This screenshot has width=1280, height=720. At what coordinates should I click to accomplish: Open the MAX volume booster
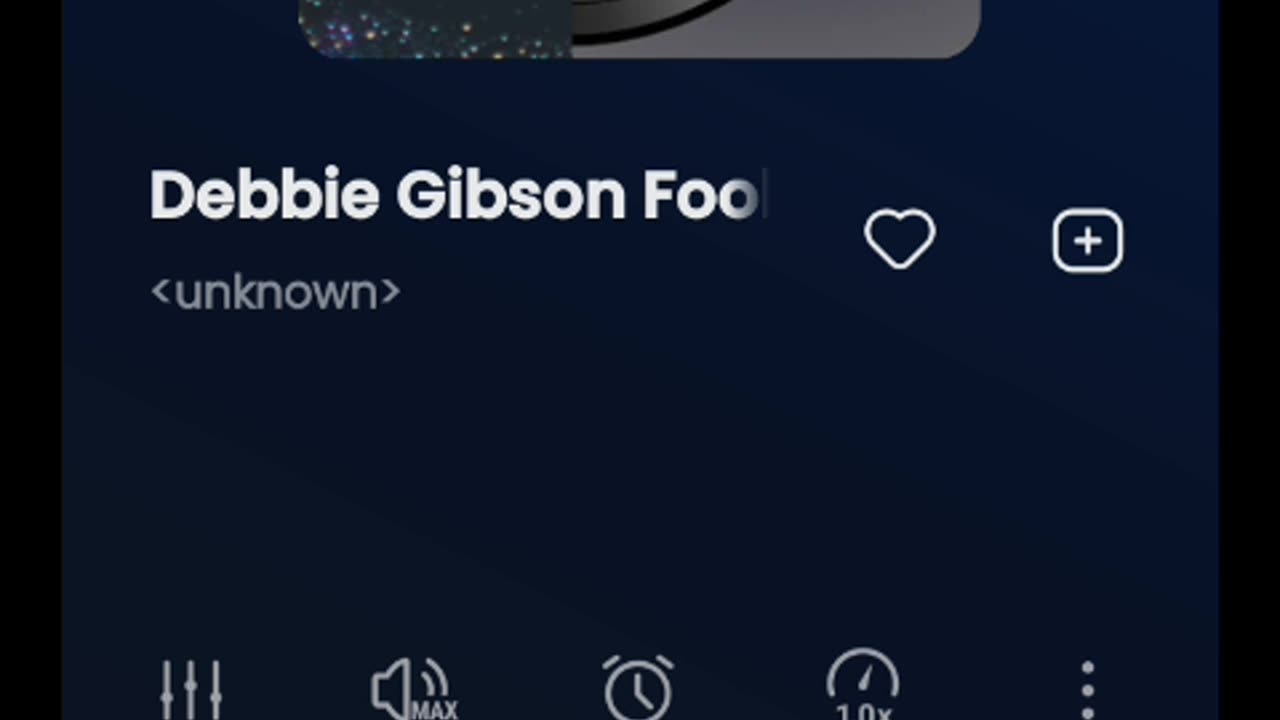(x=414, y=689)
